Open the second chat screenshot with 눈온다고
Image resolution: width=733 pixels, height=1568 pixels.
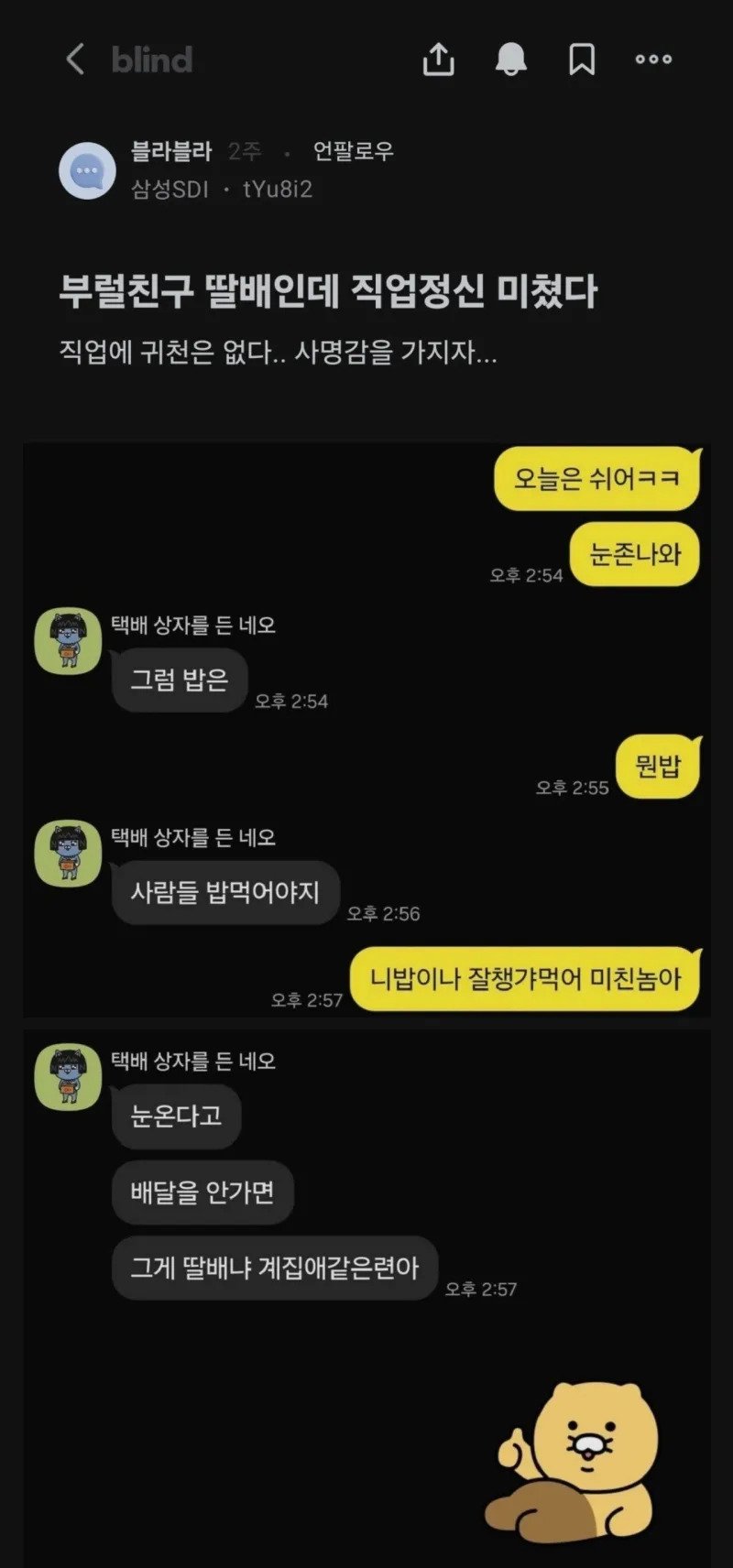coord(366,1282)
